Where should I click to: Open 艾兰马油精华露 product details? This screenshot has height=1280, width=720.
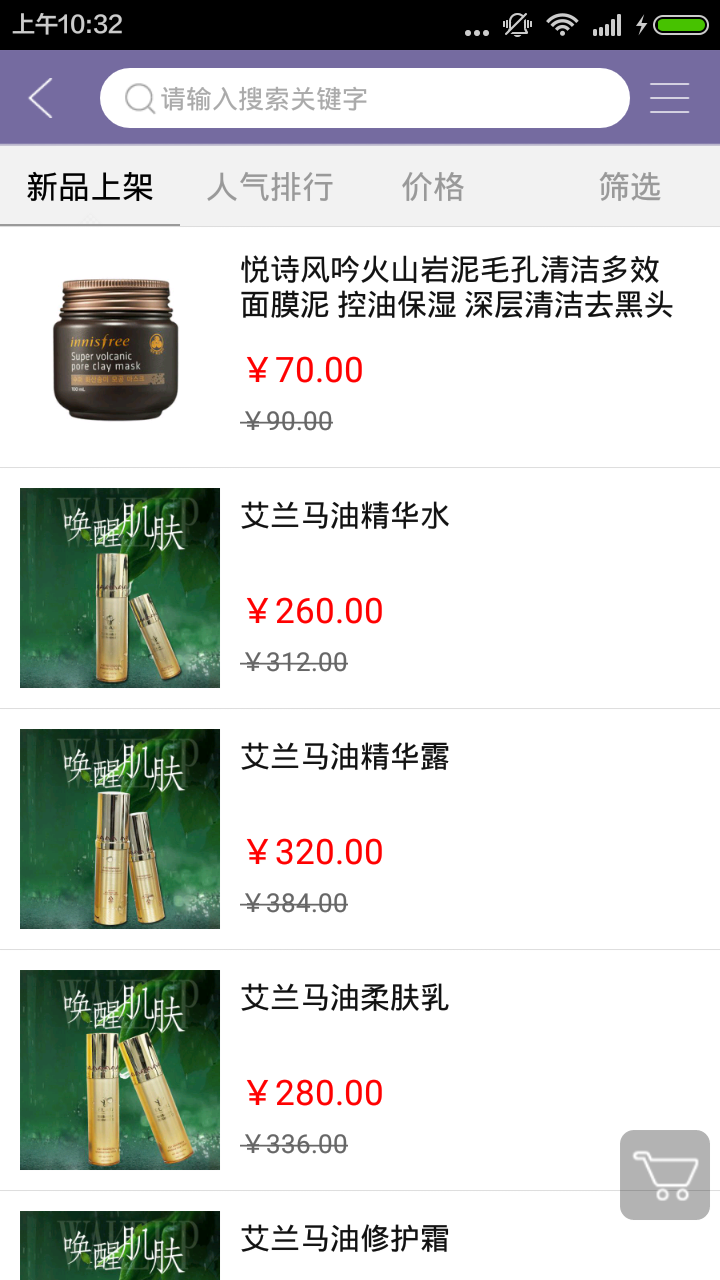[x=346, y=758]
